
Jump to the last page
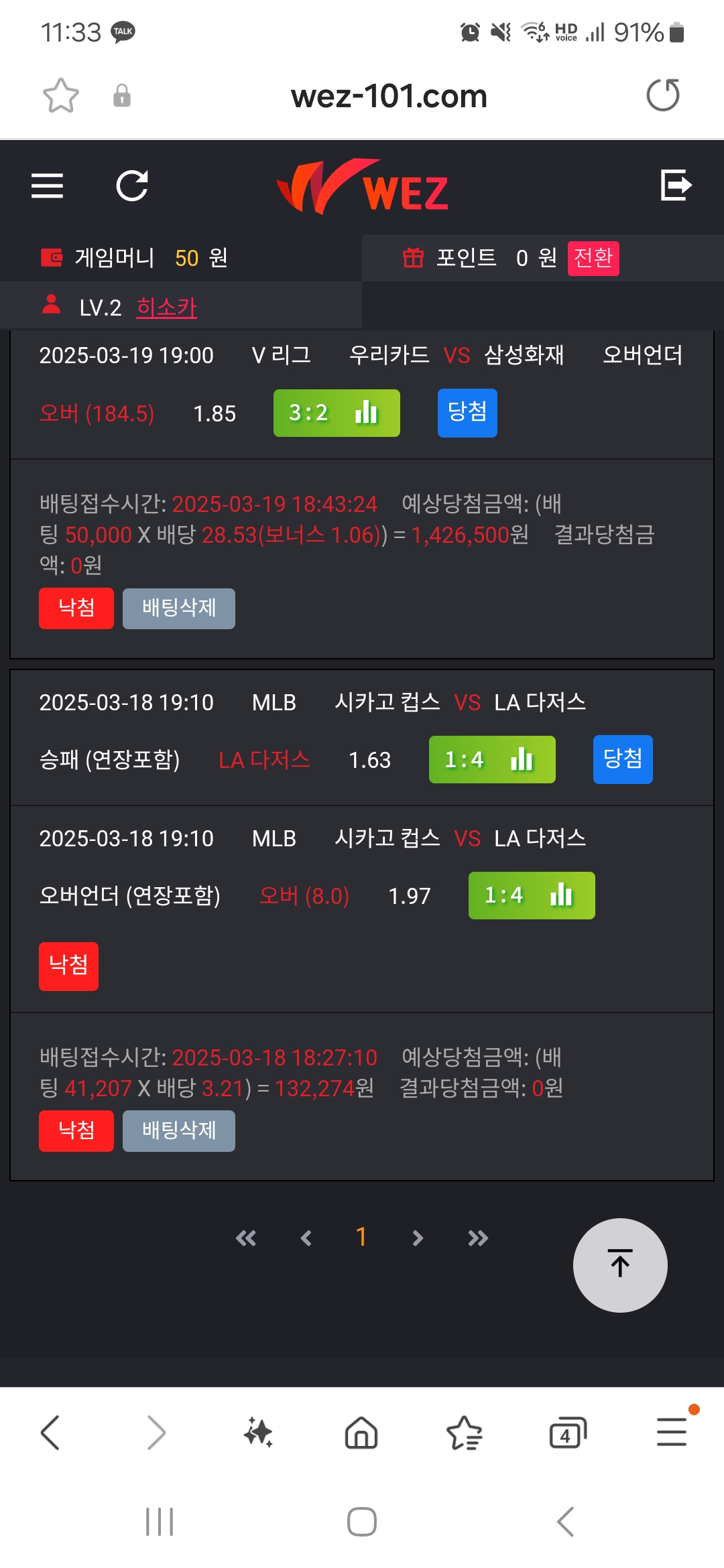pyautogui.click(x=478, y=1238)
